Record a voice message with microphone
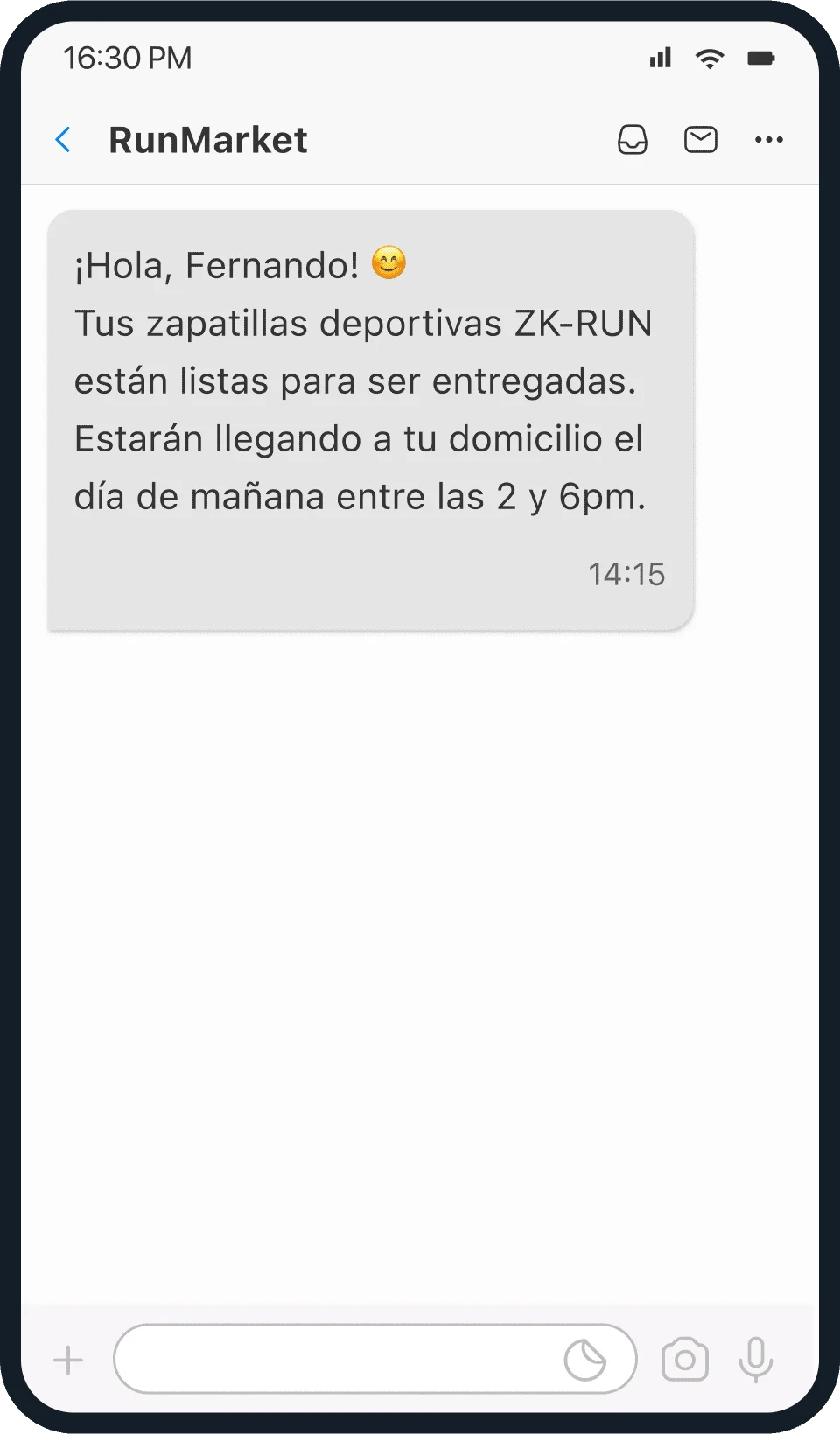The width and height of the screenshot is (840, 1434). point(756,1360)
